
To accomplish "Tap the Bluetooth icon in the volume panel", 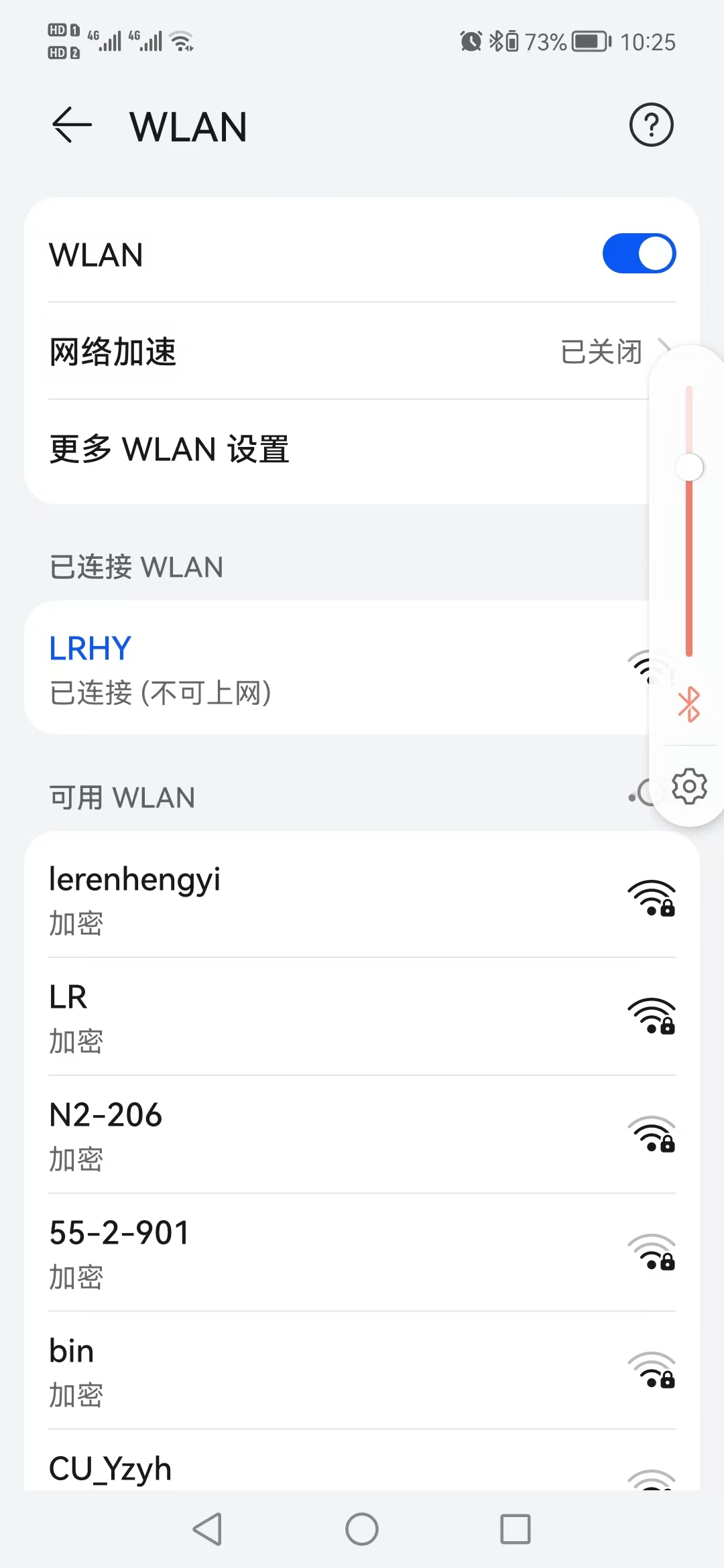I will [689, 704].
